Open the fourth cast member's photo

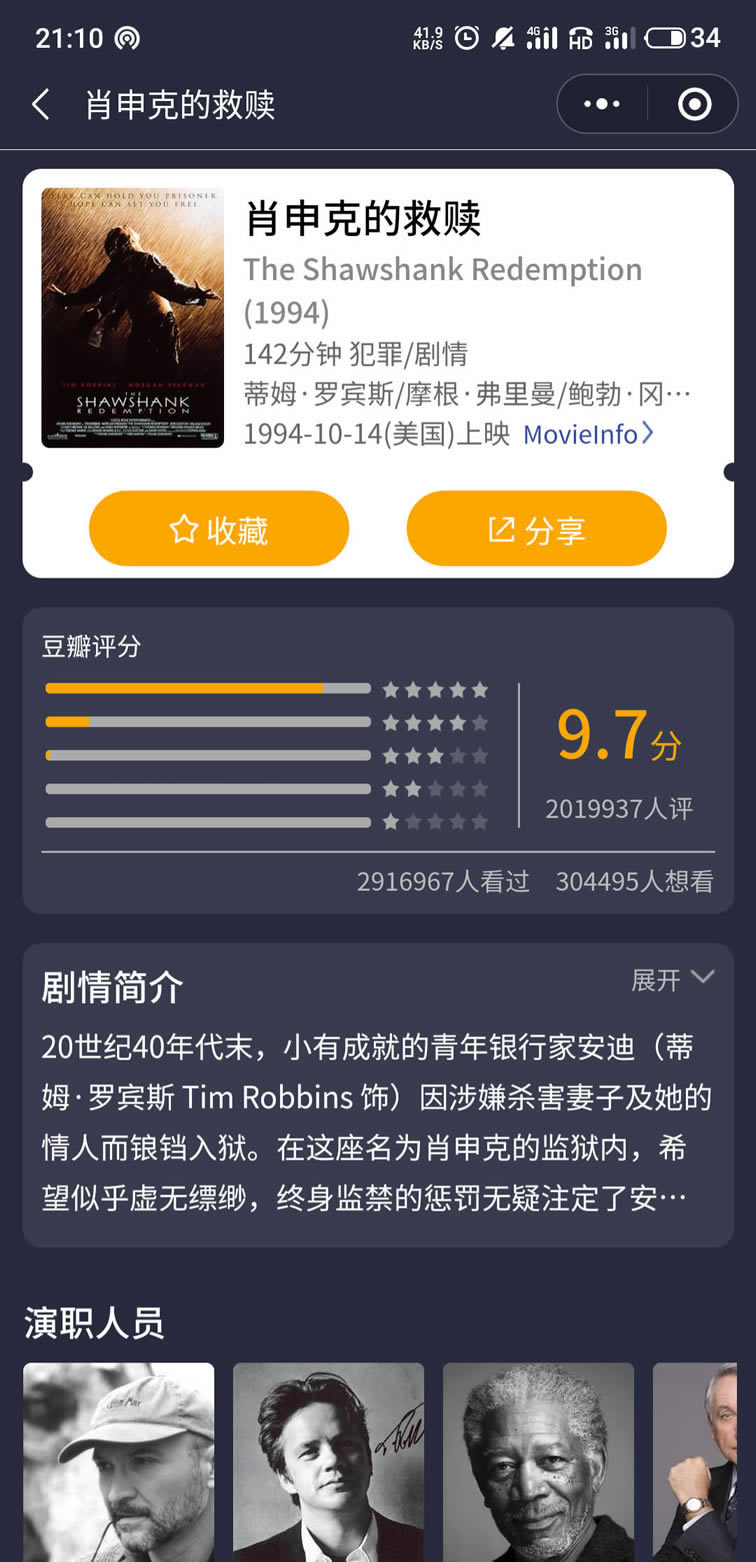click(696, 1460)
